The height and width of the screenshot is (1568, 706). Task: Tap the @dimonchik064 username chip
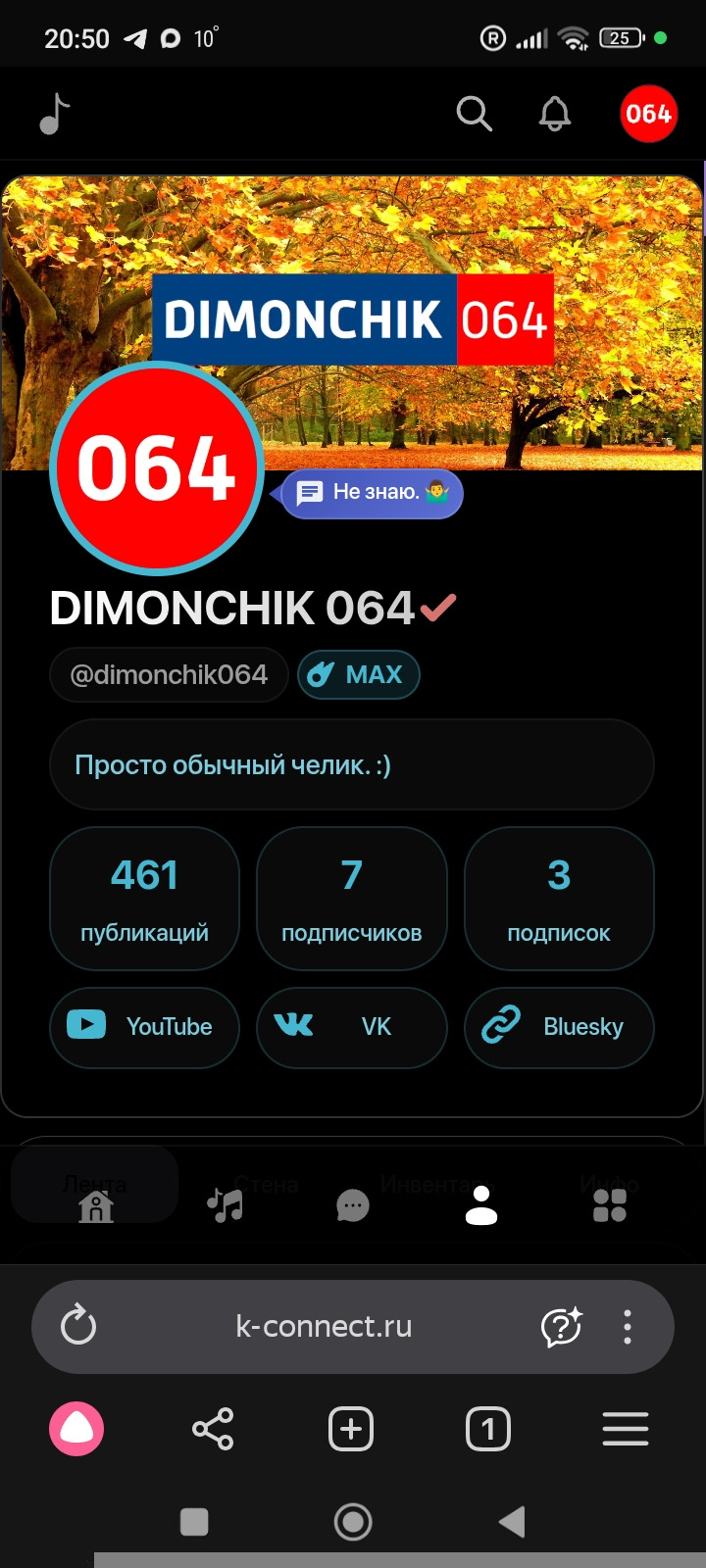pos(169,675)
